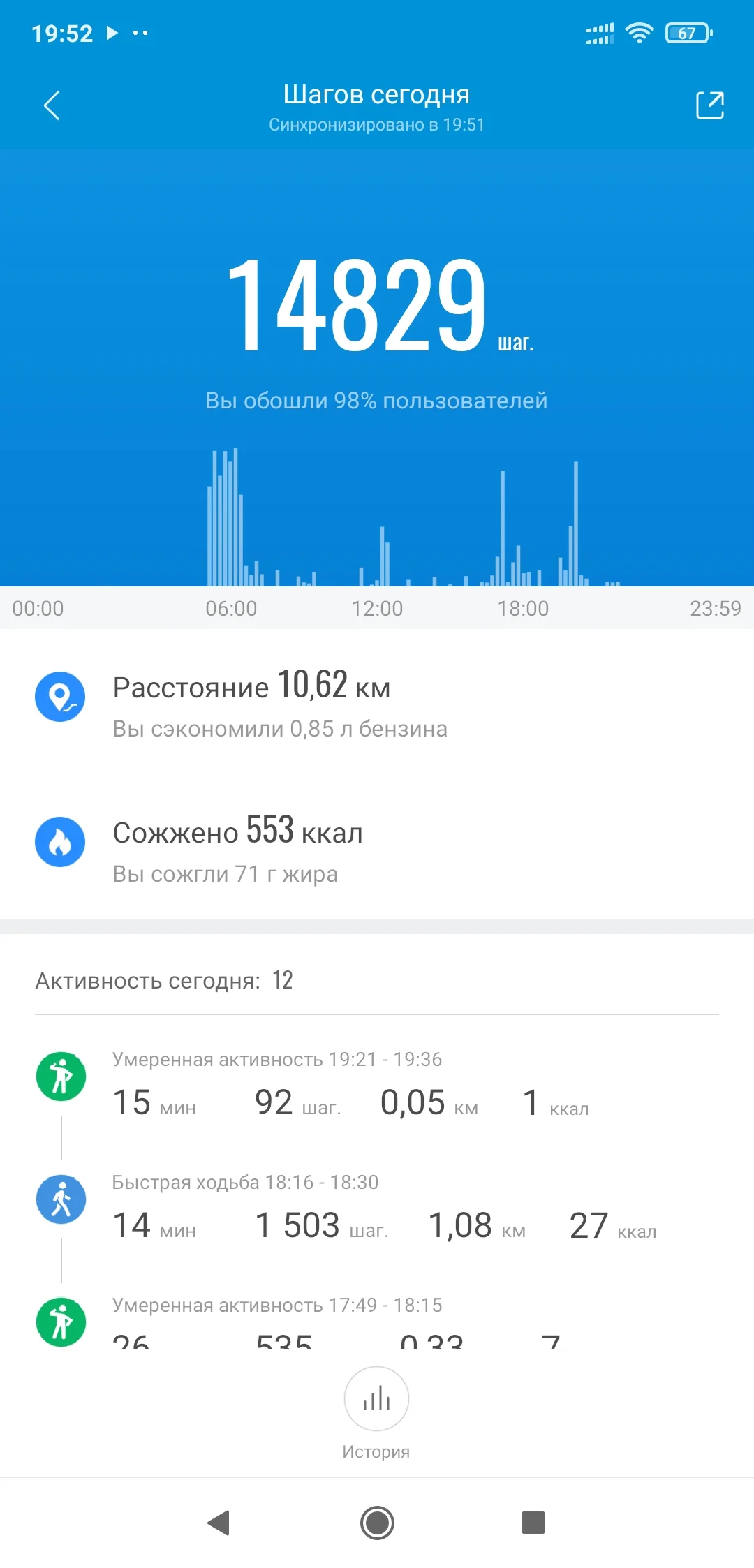
Task: Go back using the arrow in the header
Action: pyautogui.click(x=51, y=106)
